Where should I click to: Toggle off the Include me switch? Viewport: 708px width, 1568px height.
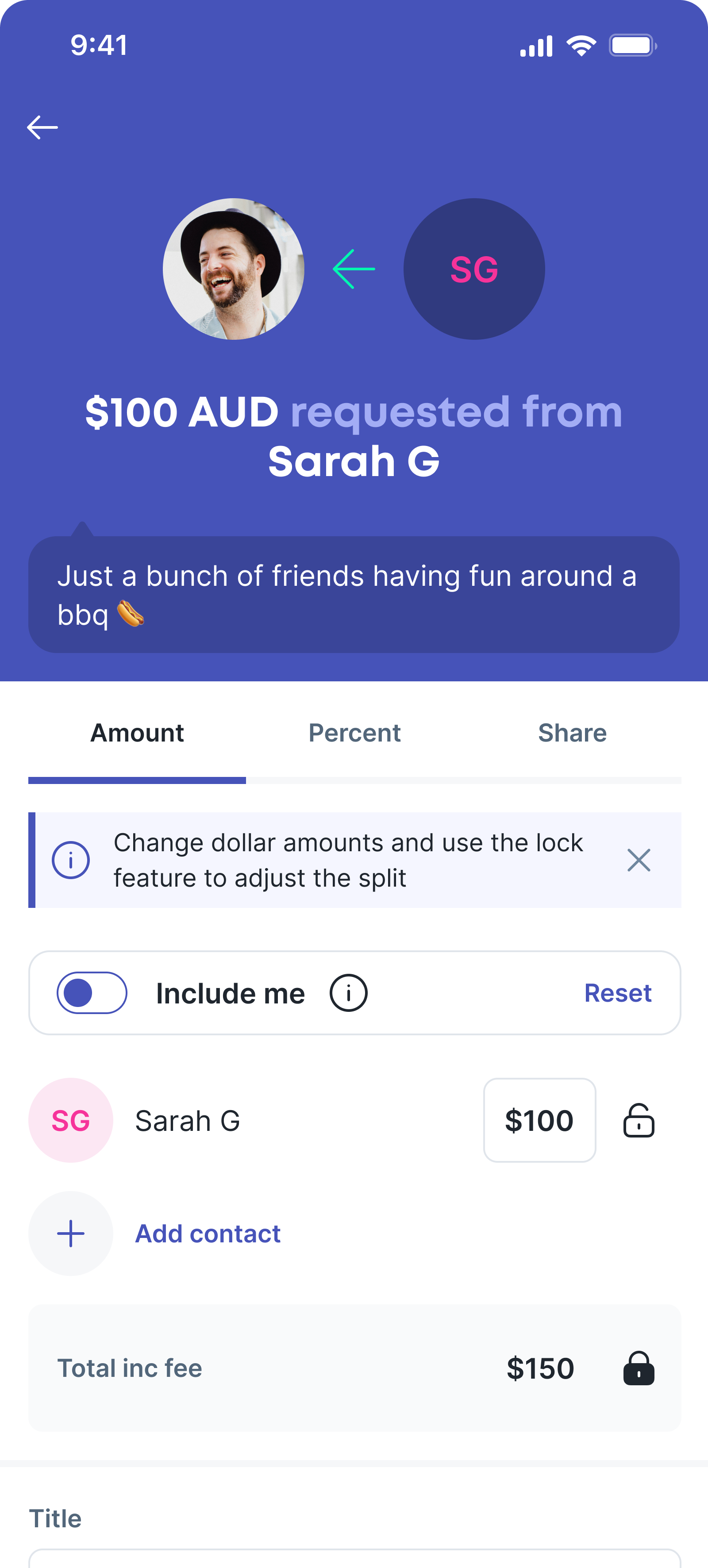(92, 992)
